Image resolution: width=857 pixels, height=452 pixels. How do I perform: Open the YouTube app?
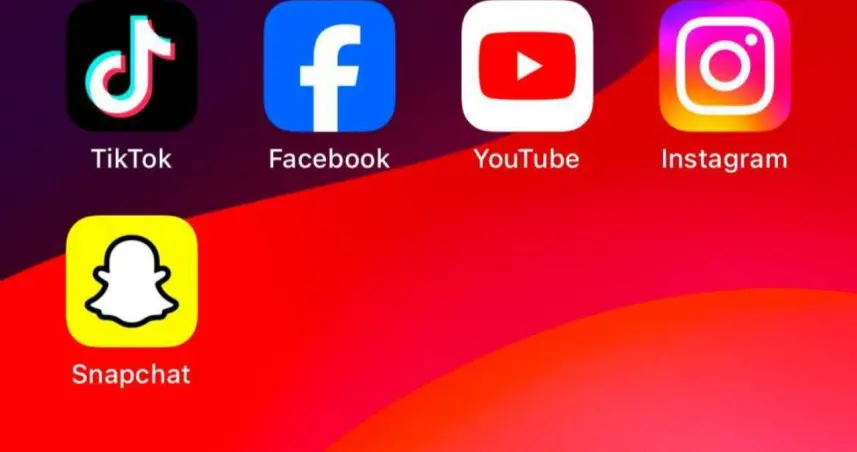[527, 66]
